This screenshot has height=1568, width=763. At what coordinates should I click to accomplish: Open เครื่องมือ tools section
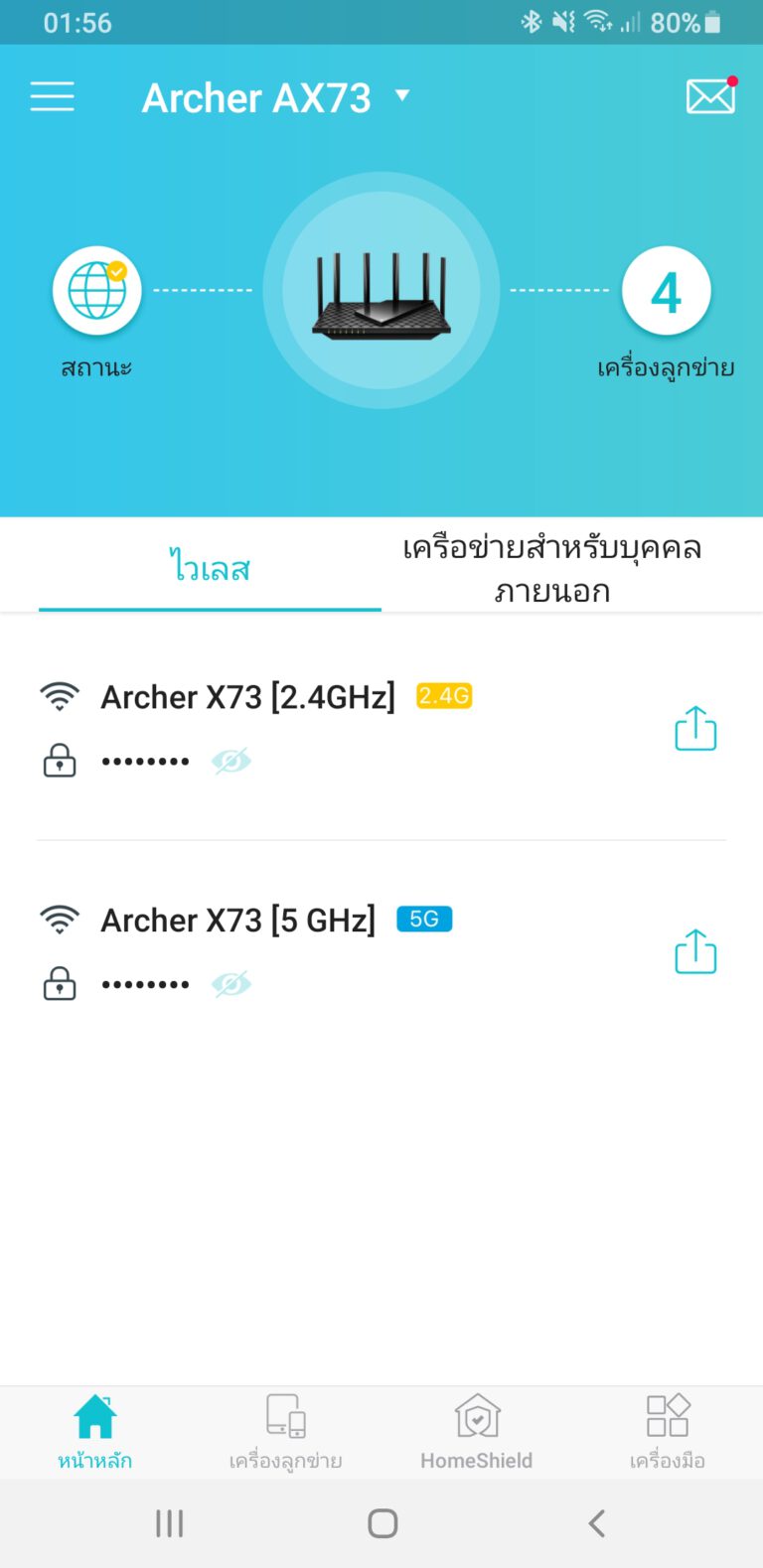tap(667, 1430)
